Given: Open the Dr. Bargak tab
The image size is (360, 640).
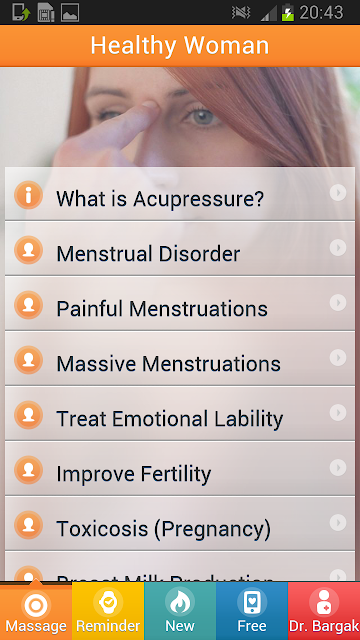Looking at the screenshot, I should point(324,611).
